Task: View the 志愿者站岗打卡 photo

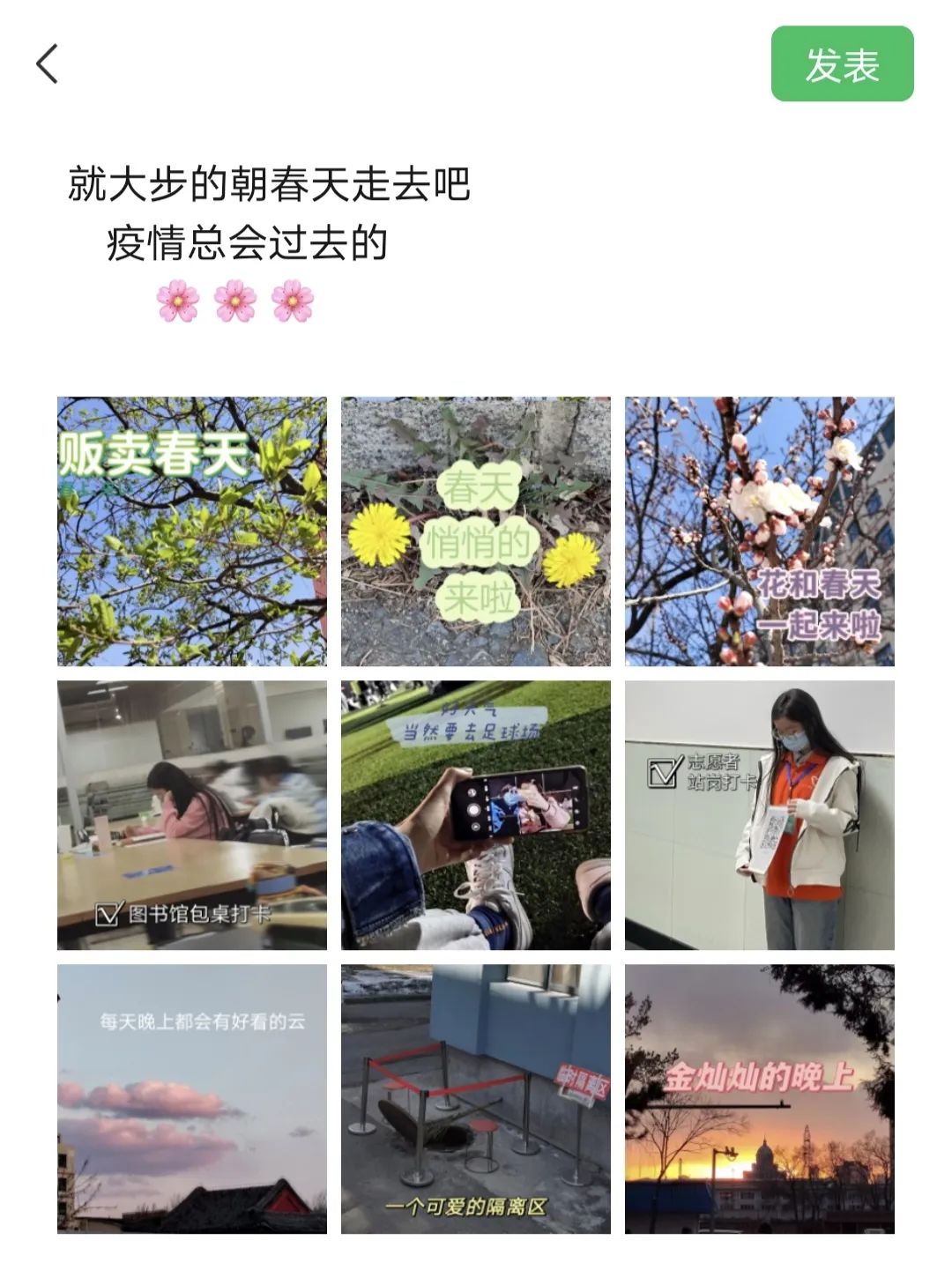Action: click(x=759, y=815)
